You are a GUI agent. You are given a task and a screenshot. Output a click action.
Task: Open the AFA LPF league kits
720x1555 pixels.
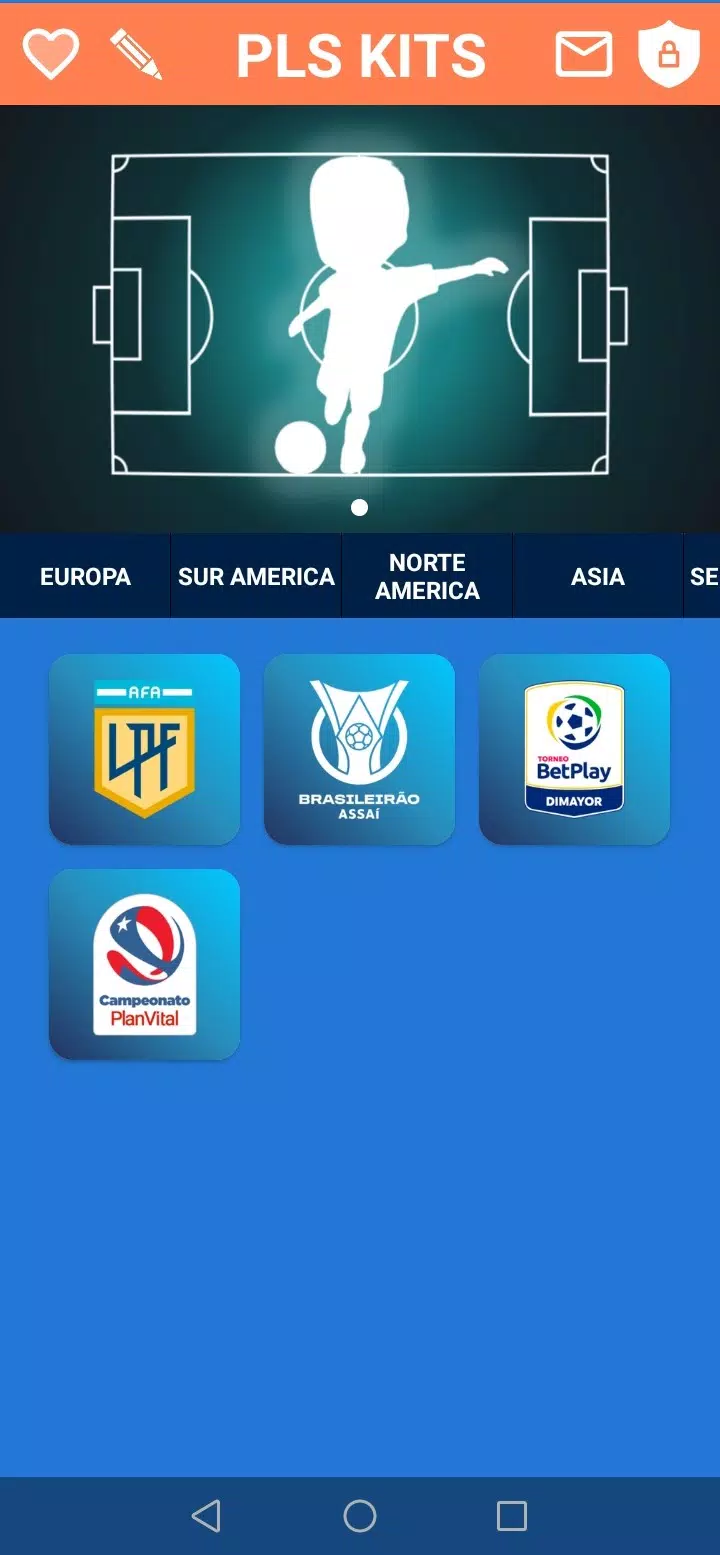(144, 749)
